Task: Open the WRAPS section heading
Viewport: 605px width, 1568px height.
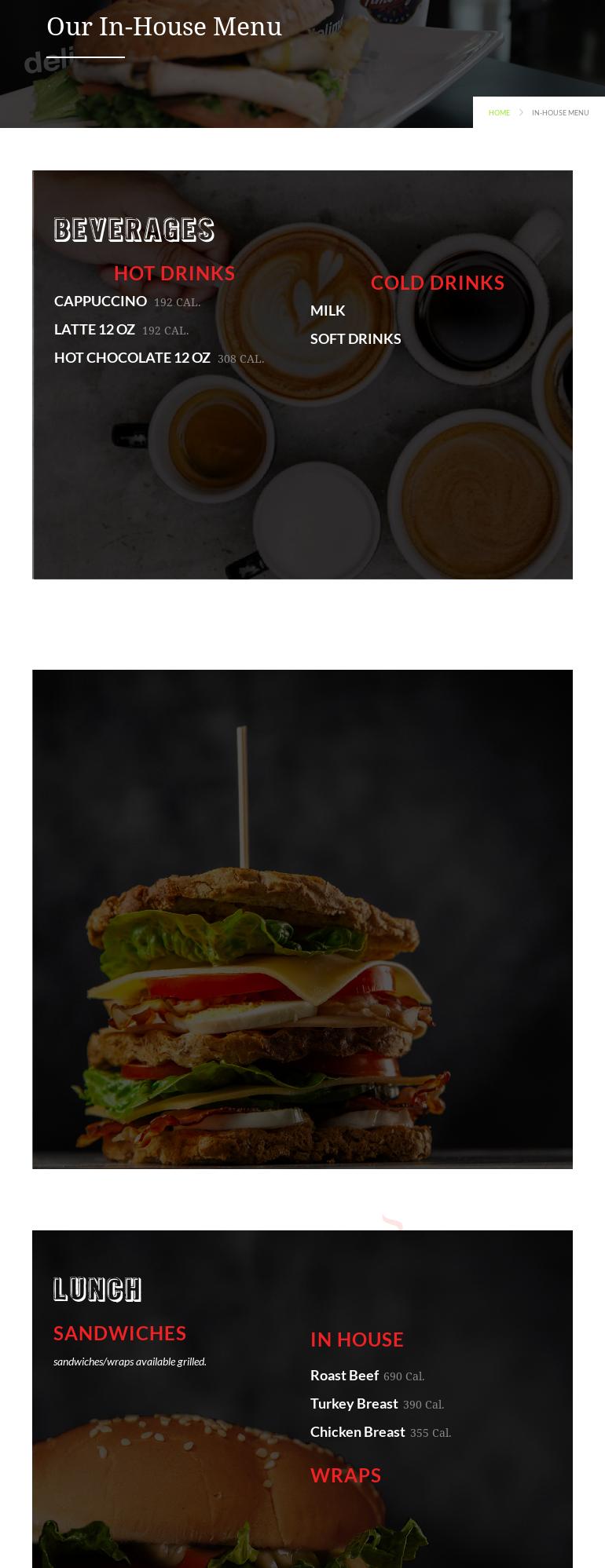Action: (x=346, y=1475)
